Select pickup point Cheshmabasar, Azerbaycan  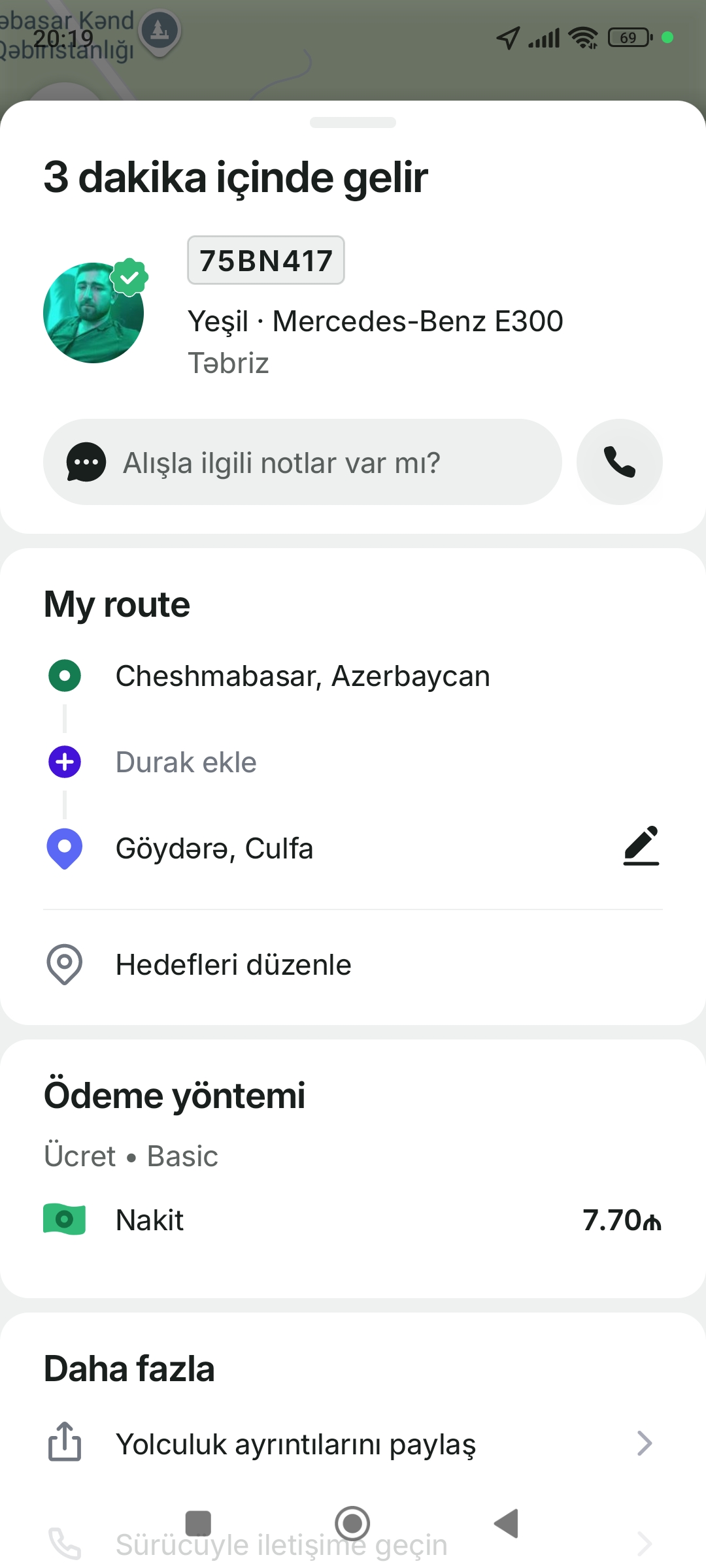pos(302,676)
